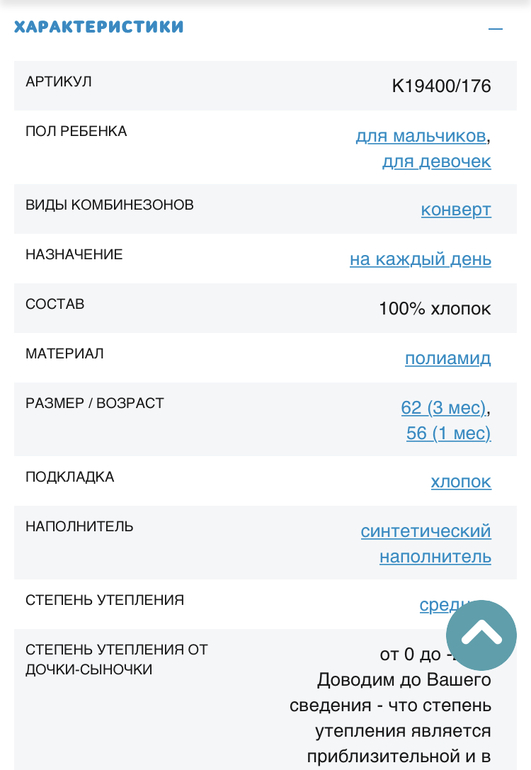This screenshot has height=770, width=531.
Task: Open the 'хлопок' lining link
Action: (461, 482)
